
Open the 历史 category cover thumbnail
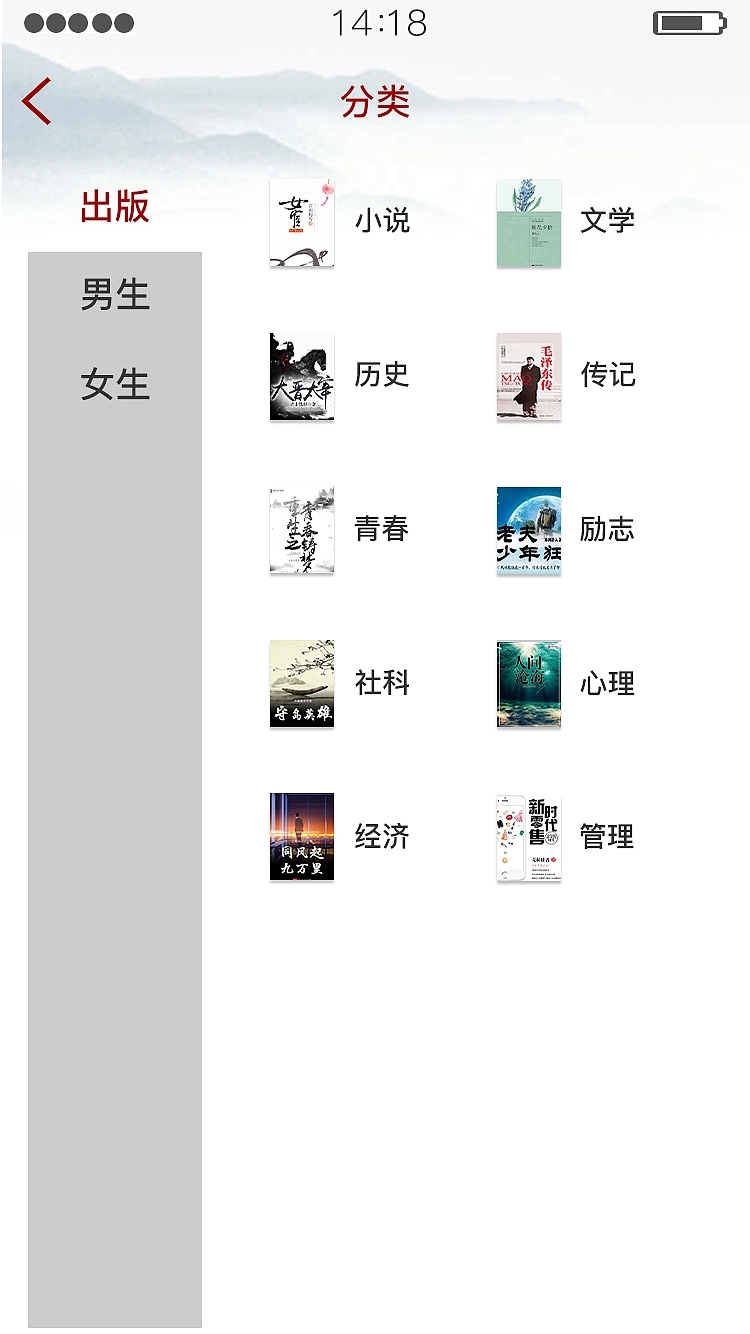(301, 377)
